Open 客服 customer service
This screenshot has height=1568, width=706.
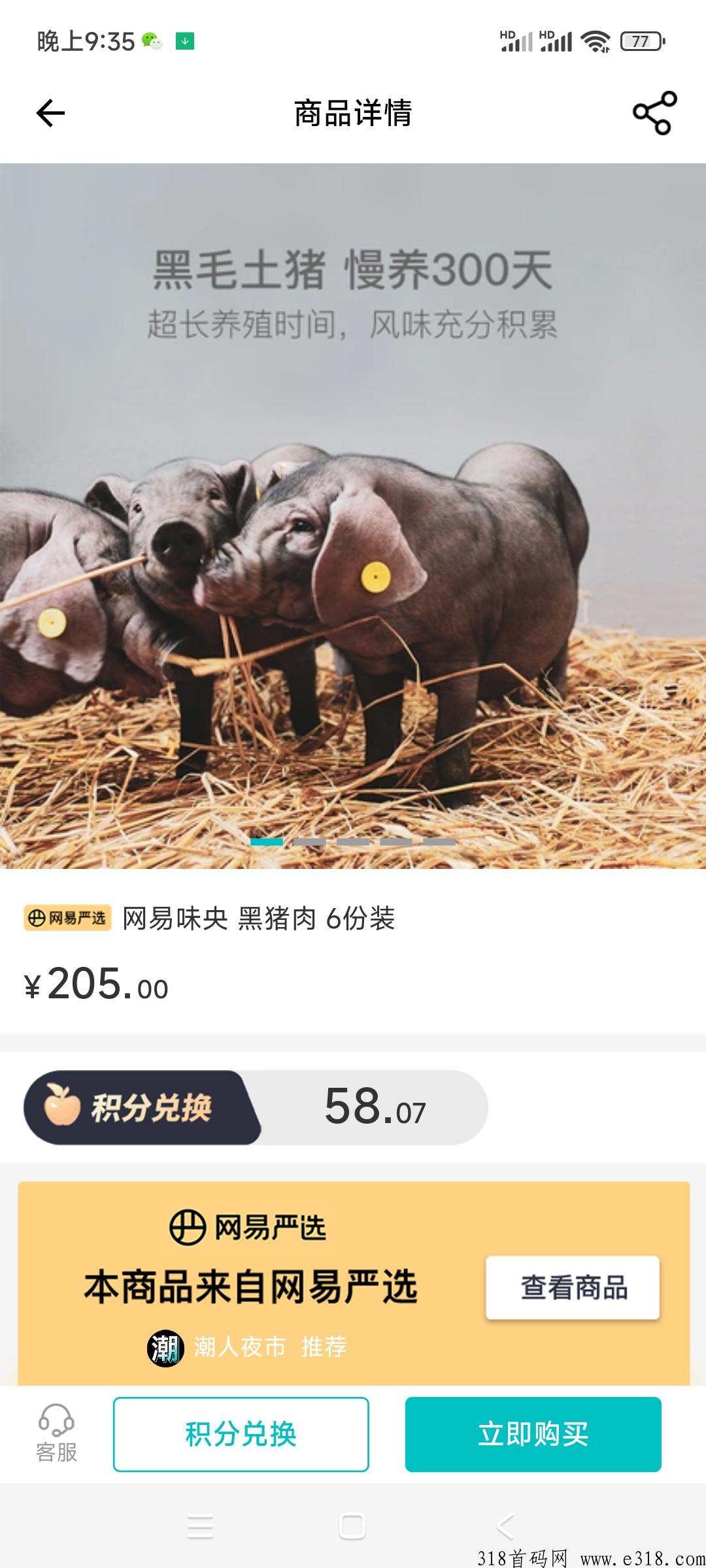(x=56, y=1433)
